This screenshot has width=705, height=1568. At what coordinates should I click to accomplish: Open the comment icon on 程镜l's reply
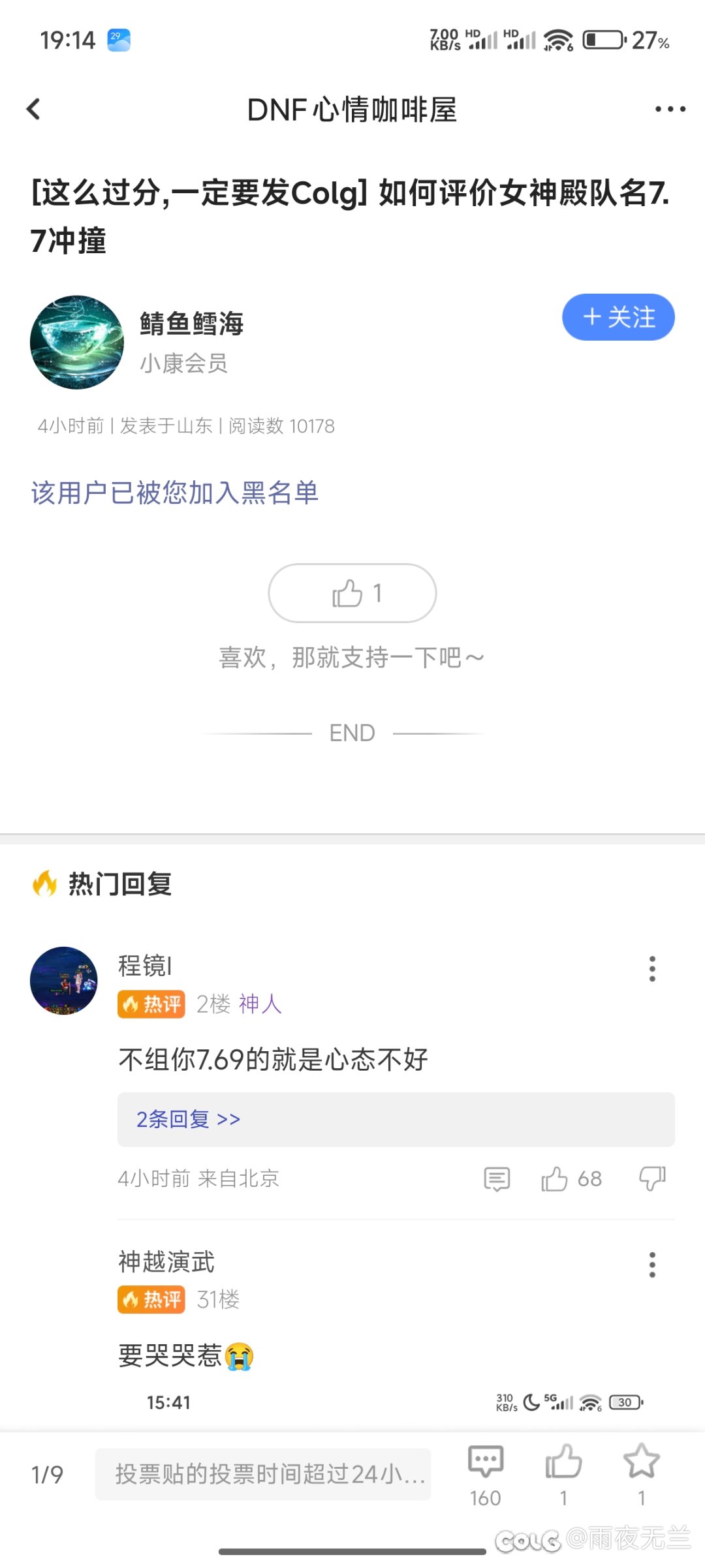[x=496, y=1178]
